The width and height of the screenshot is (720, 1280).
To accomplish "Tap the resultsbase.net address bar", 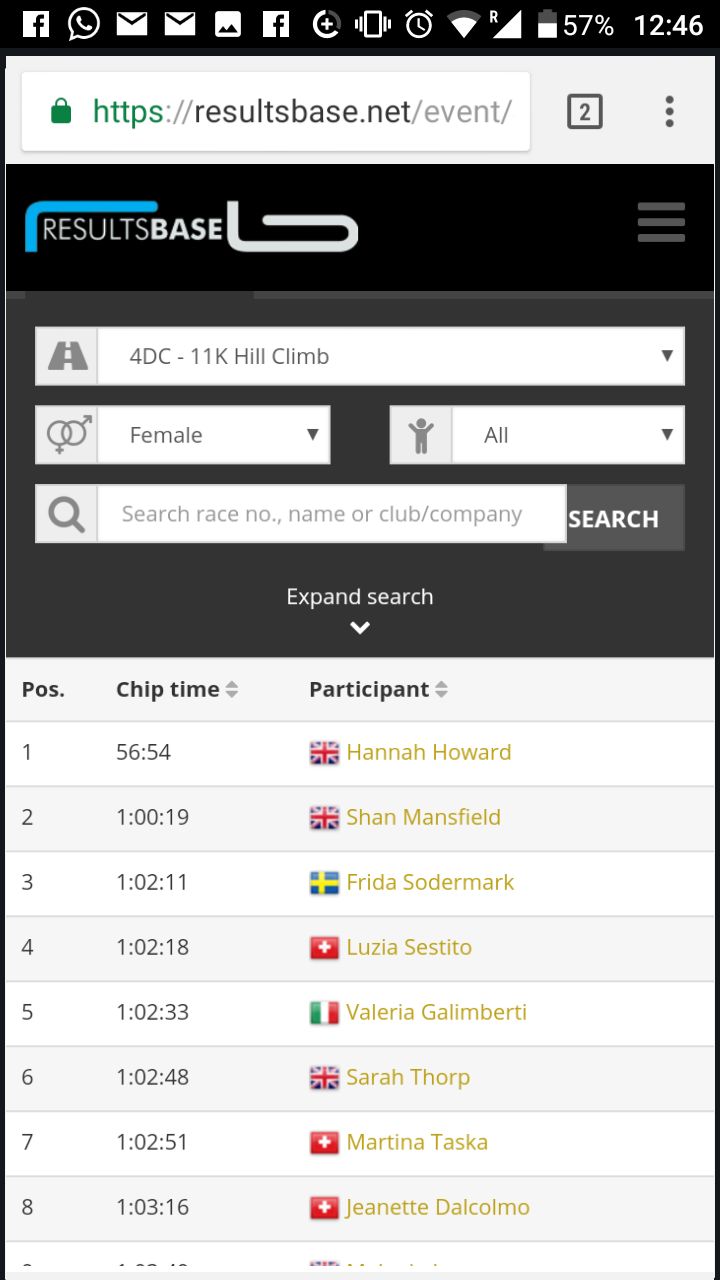I will (276, 111).
